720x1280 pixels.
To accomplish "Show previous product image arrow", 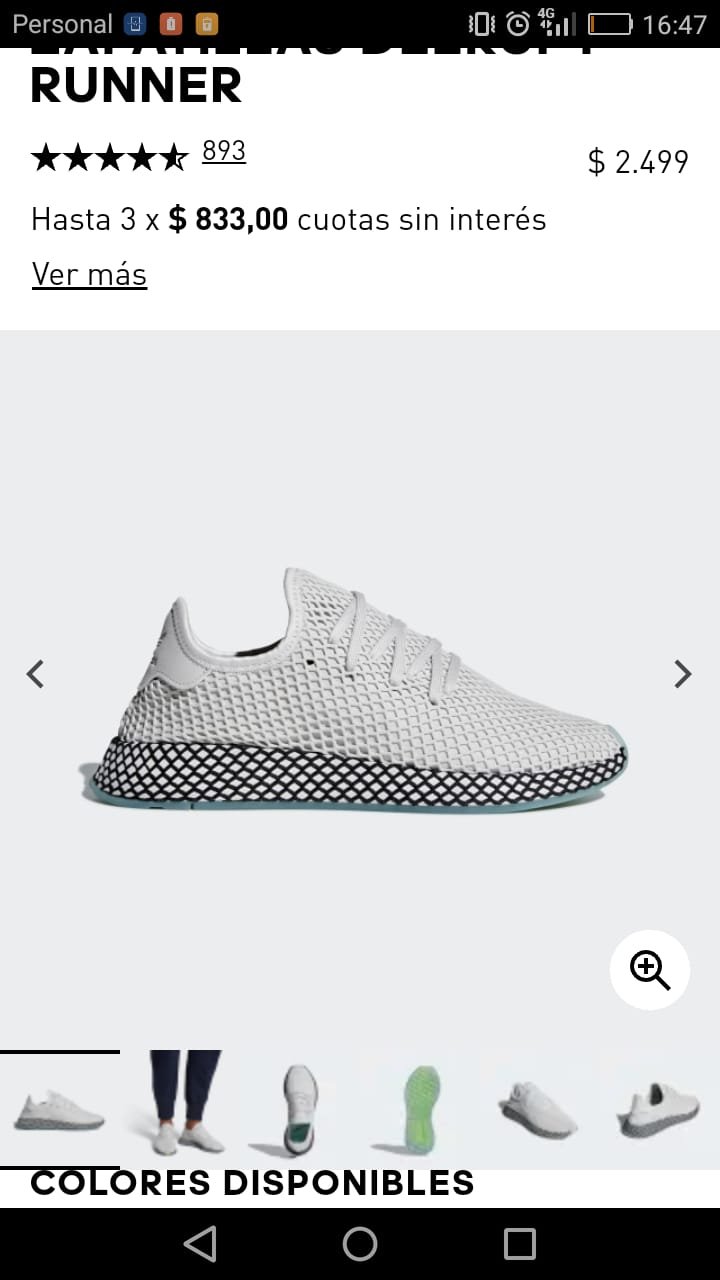I will pyautogui.click(x=36, y=674).
